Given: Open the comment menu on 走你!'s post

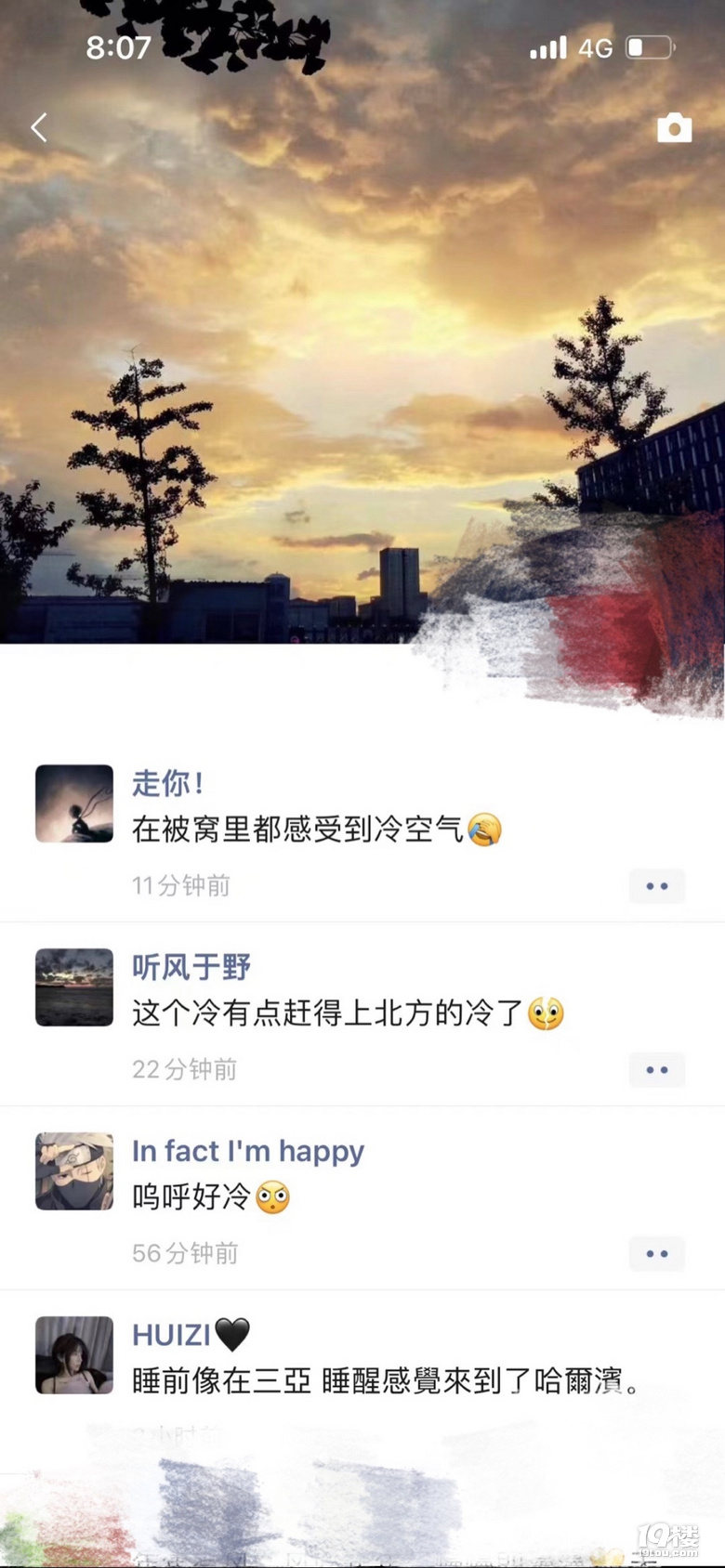Looking at the screenshot, I should coord(657,886).
